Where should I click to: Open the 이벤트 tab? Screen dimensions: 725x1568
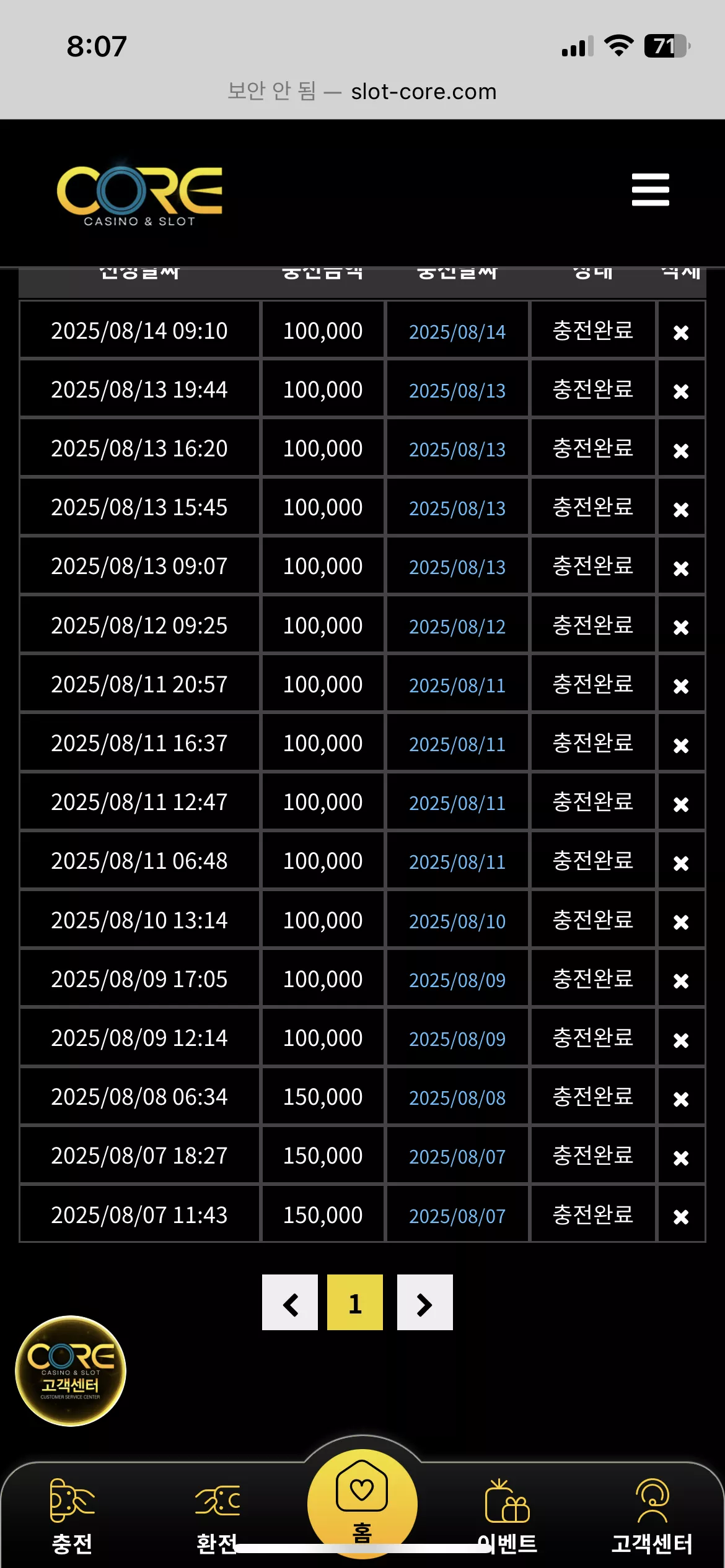pyautogui.click(x=507, y=1517)
